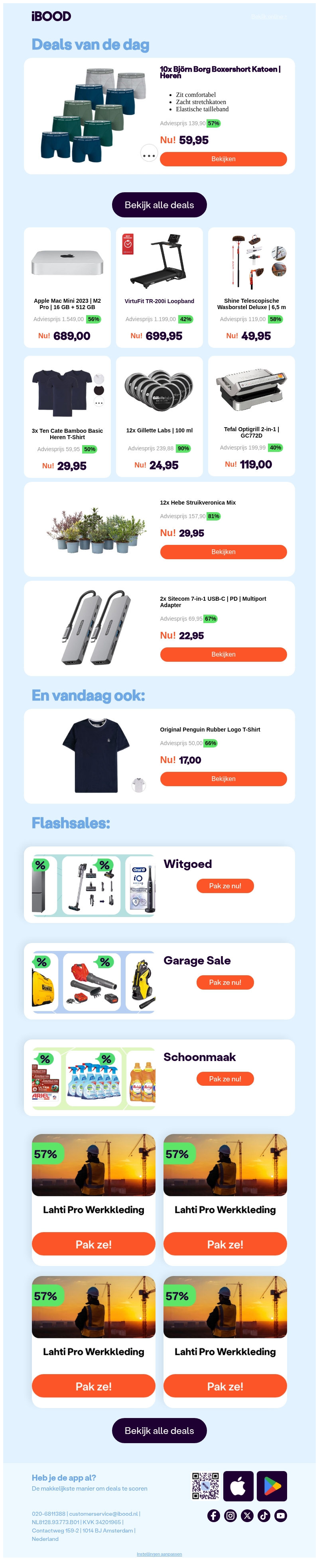
Task: Open Instellingen aanpassen link
Action: [159, 1554]
